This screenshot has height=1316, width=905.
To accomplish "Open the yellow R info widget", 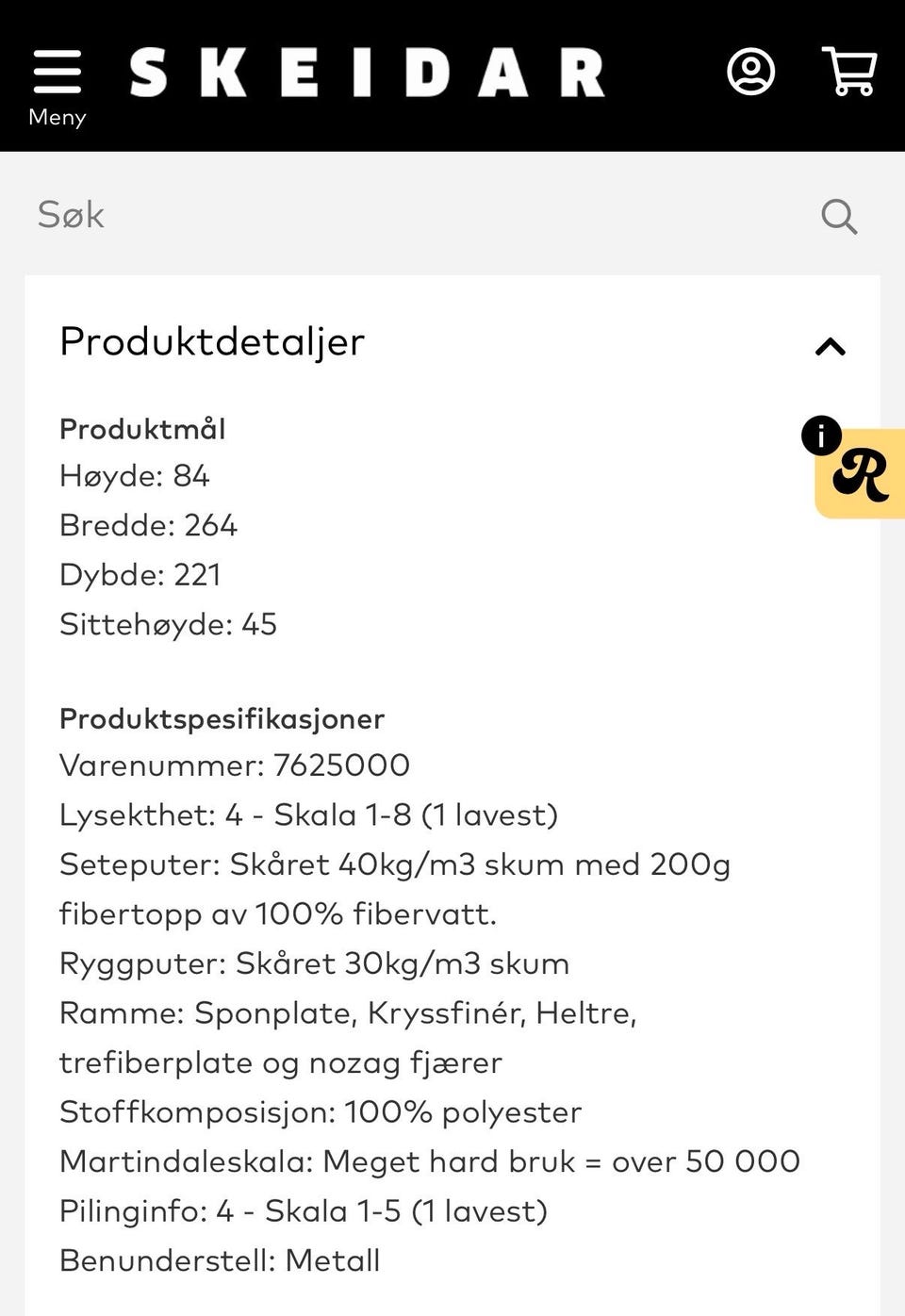I will tap(860, 473).
